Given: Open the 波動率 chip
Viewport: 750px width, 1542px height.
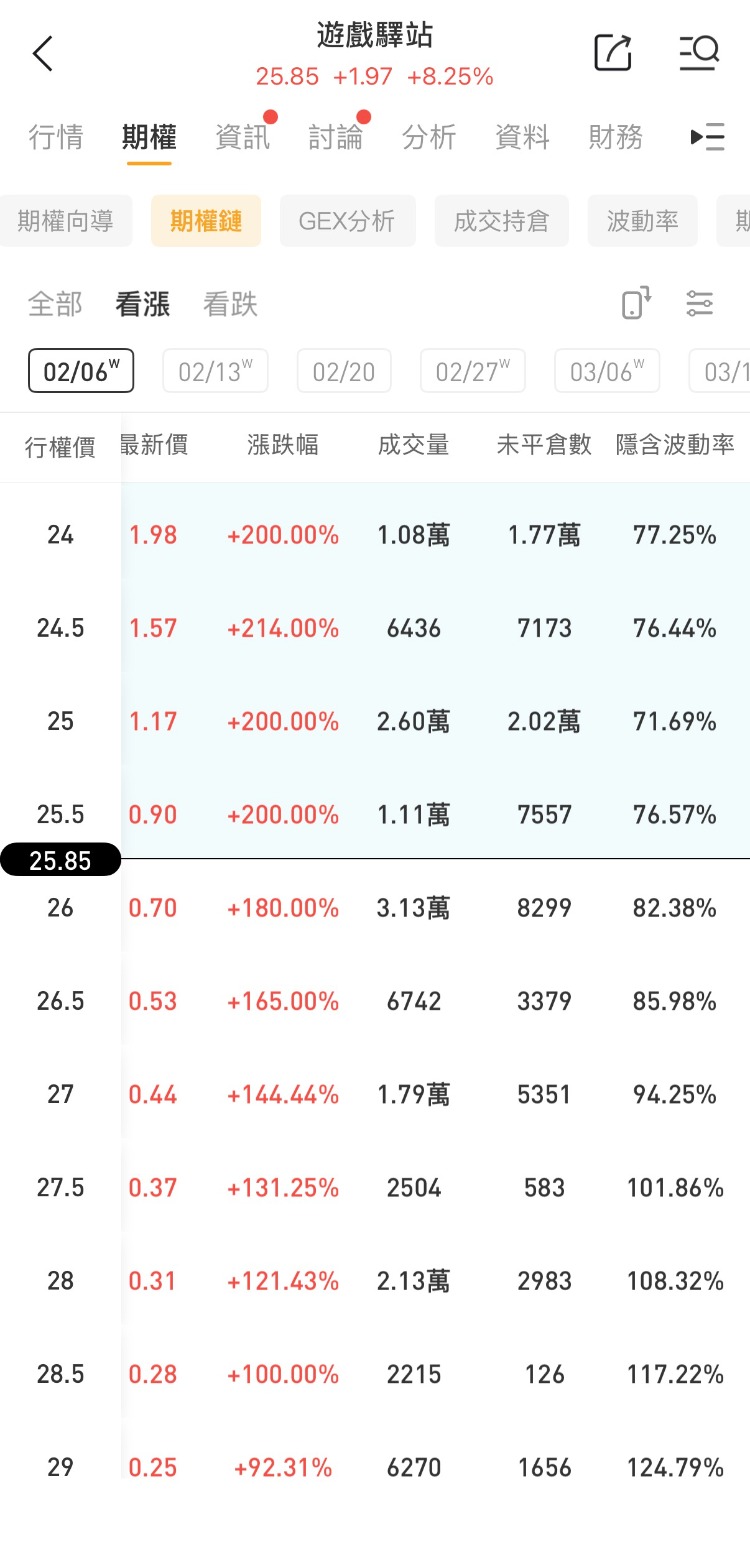Looking at the screenshot, I should pyautogui.click(x=642, y=221).
